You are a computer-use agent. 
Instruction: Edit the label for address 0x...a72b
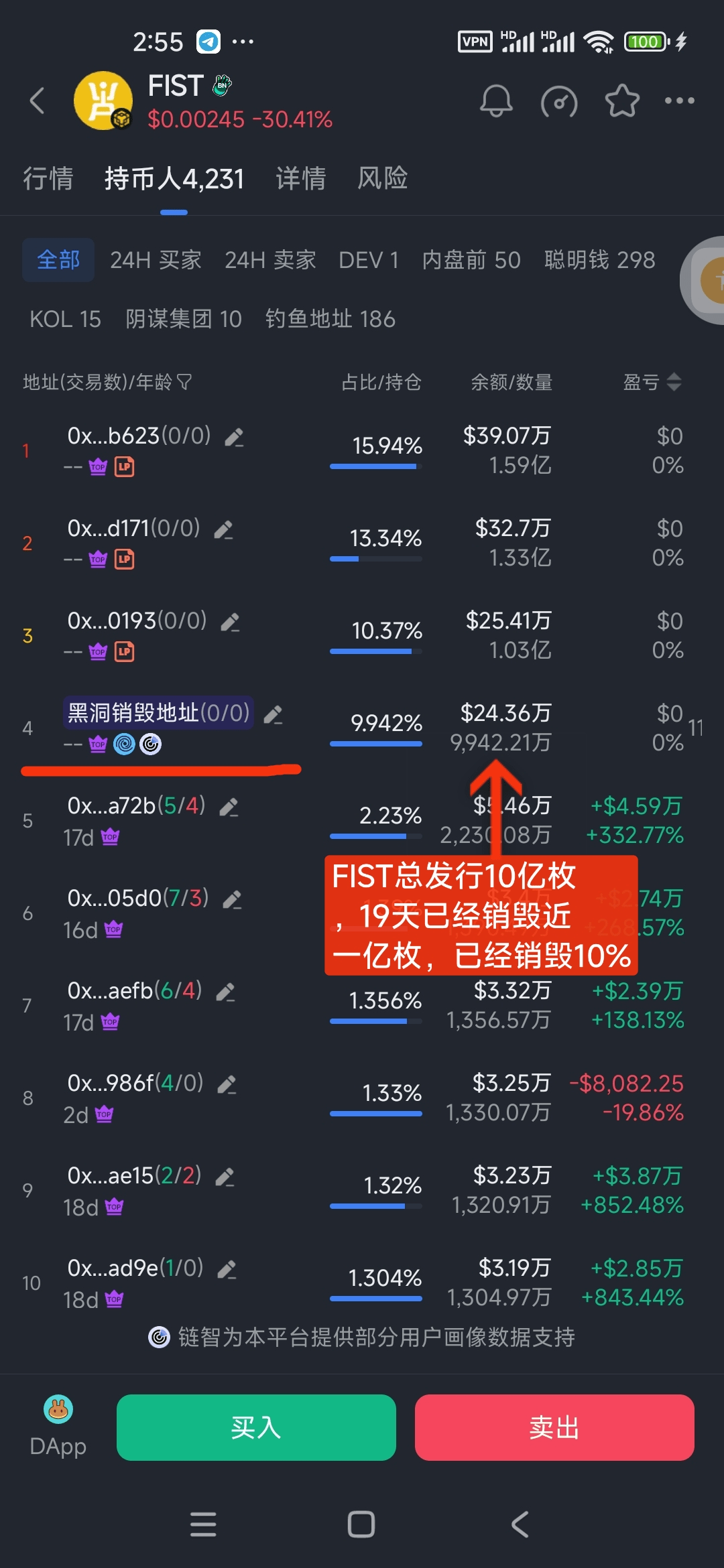pos(229,807)
